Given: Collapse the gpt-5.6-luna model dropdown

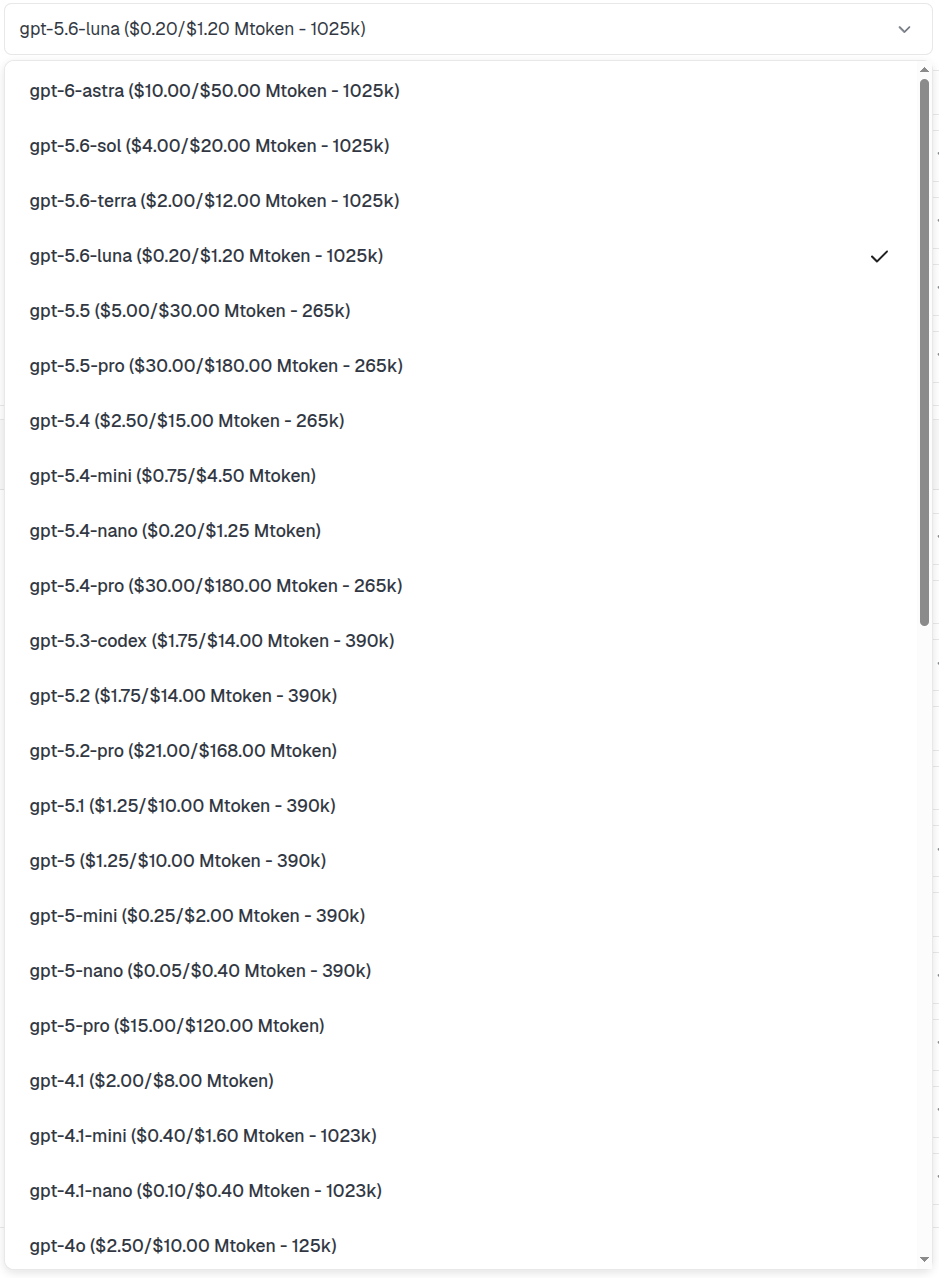Looking at the screenshot, I should tap(468, 29).
